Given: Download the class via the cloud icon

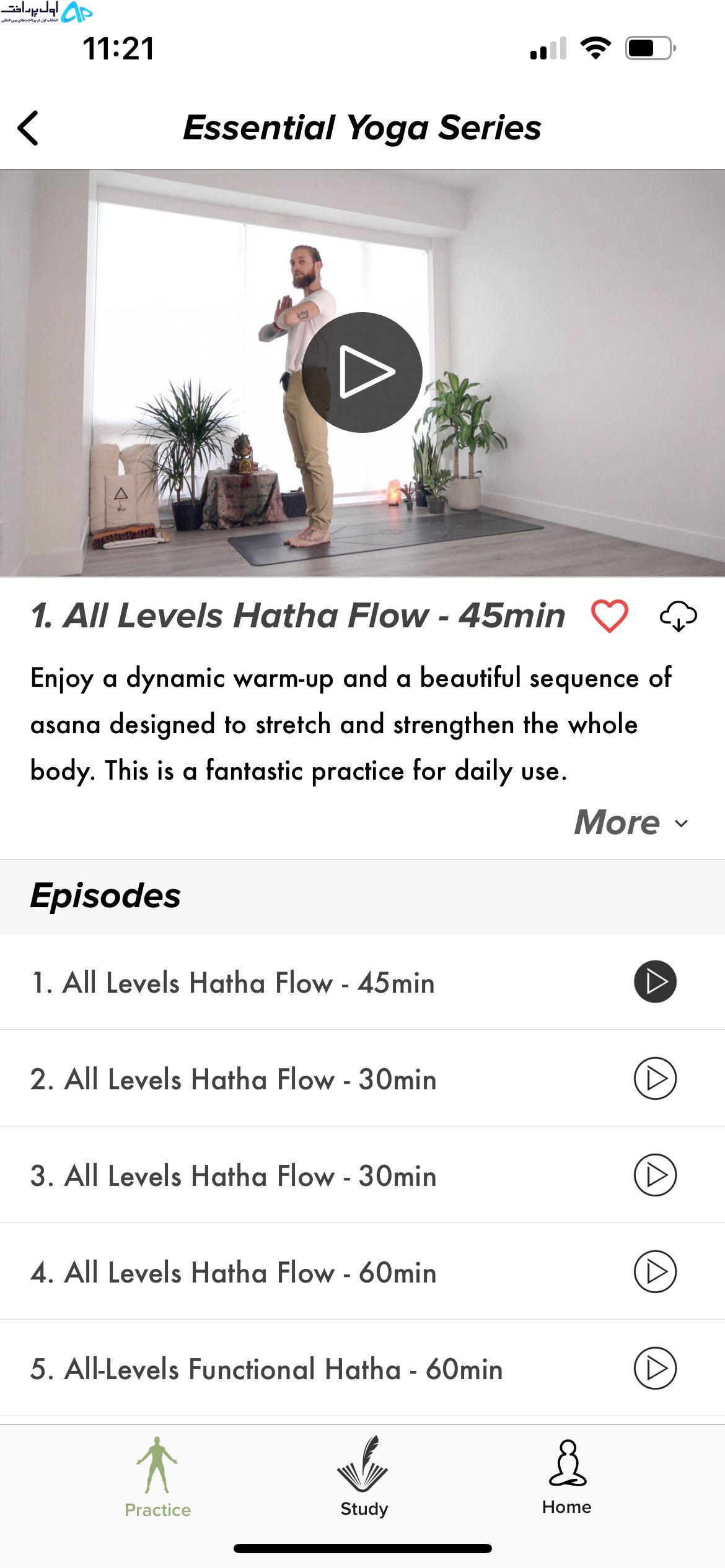Looking at the screenshot, I should tap(679, 616).
